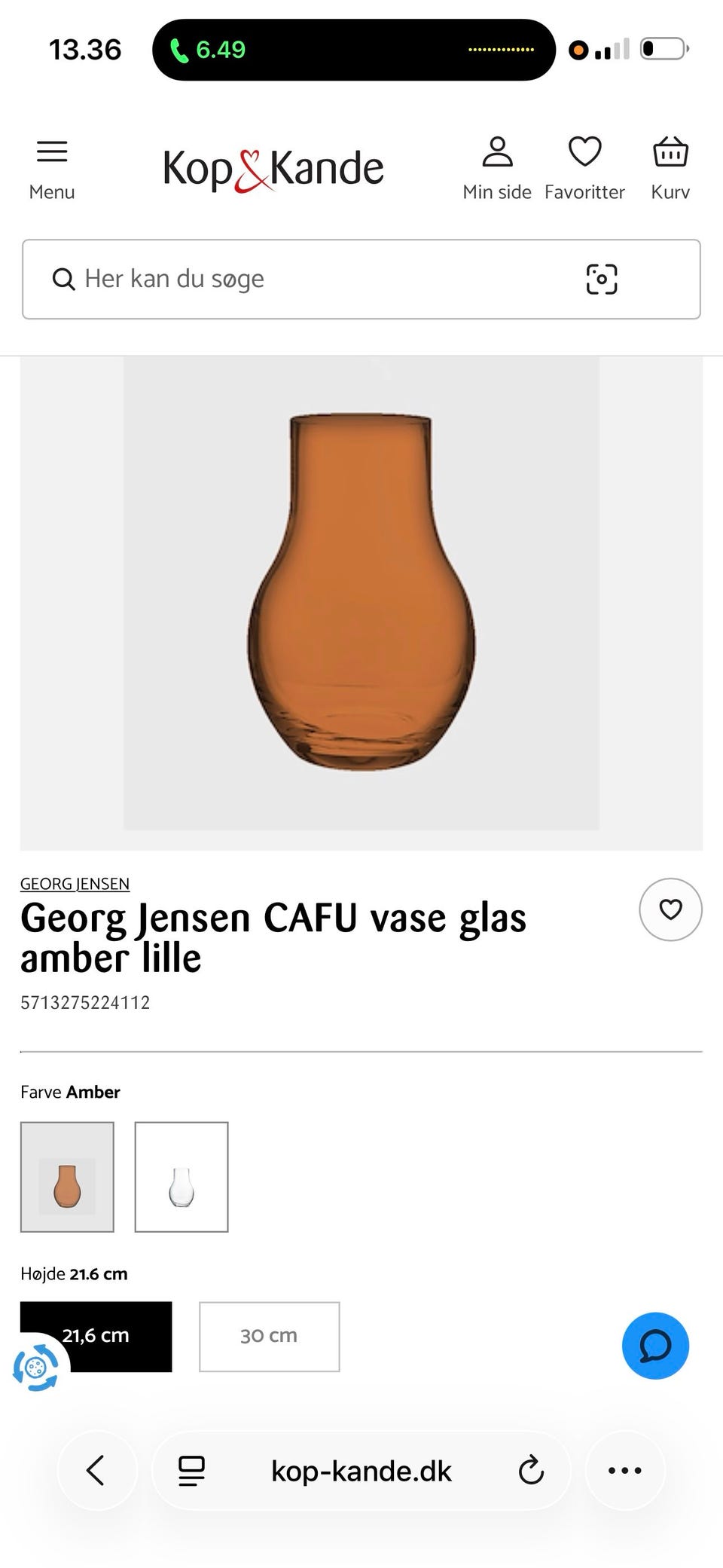Screen dimensions: 723x1568
Task: Start an image search with the camera icon
Action: point(600,279)
